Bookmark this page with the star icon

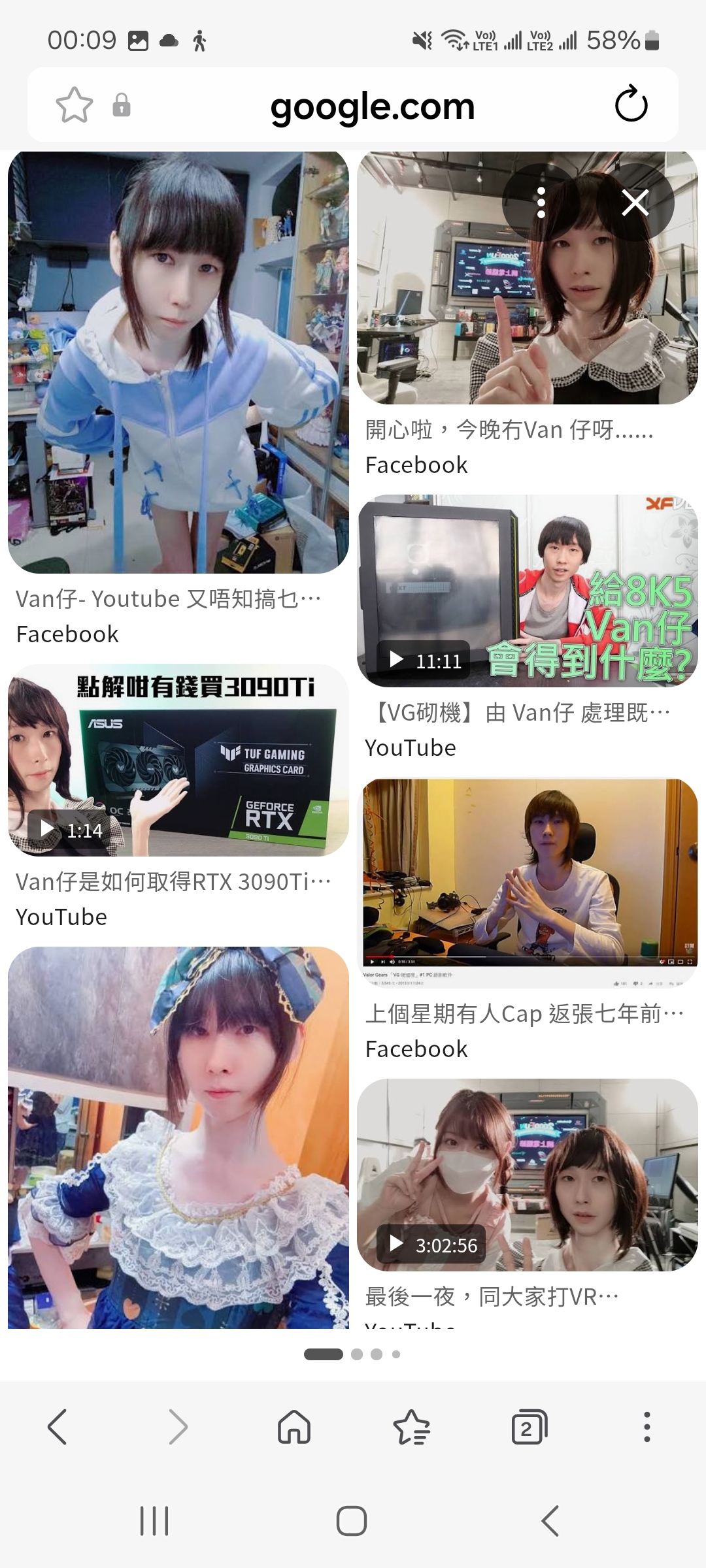pyautogui.click(x=74, y=105)
